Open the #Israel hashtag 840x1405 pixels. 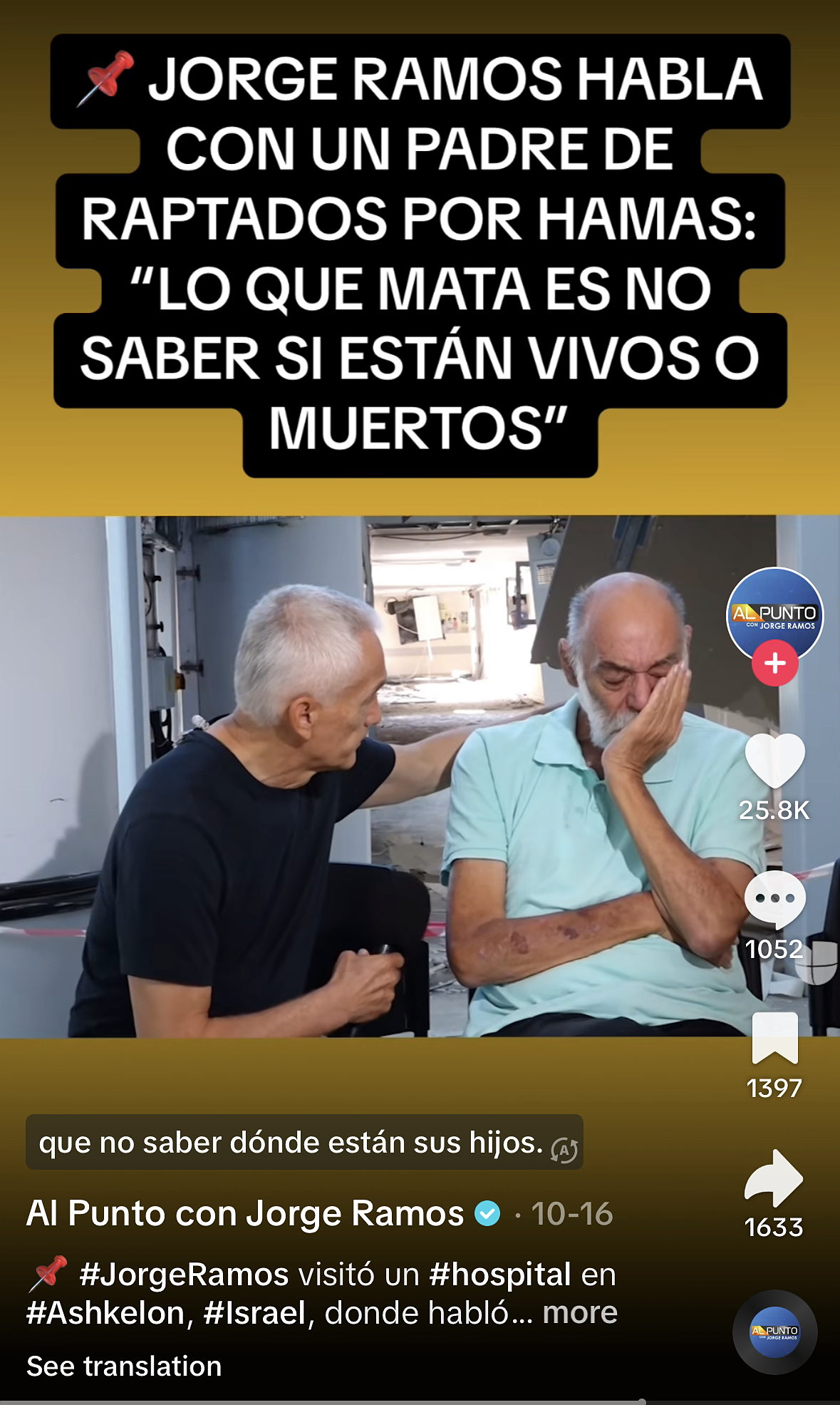pyautogui.click(x=255, y=1312)
